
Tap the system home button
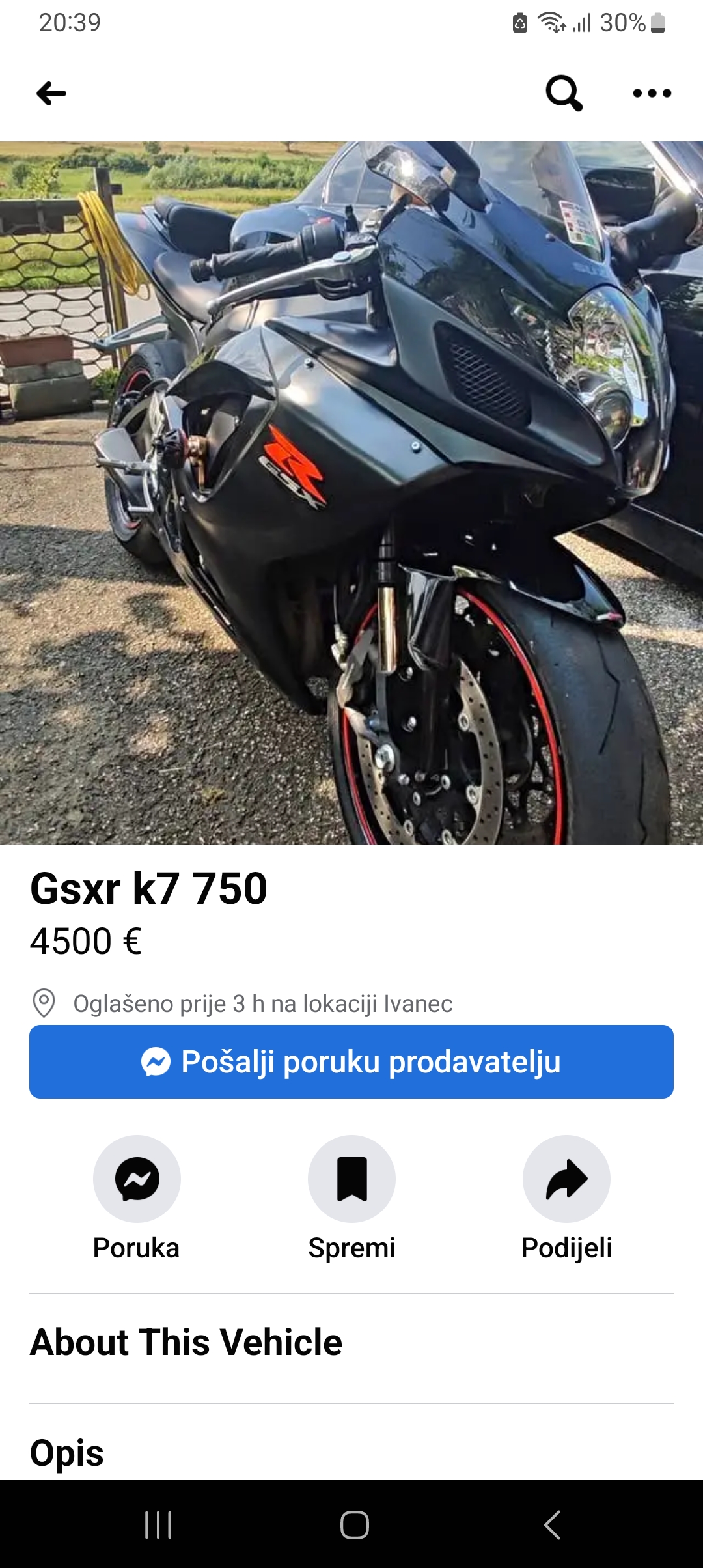coord(355,1525)
